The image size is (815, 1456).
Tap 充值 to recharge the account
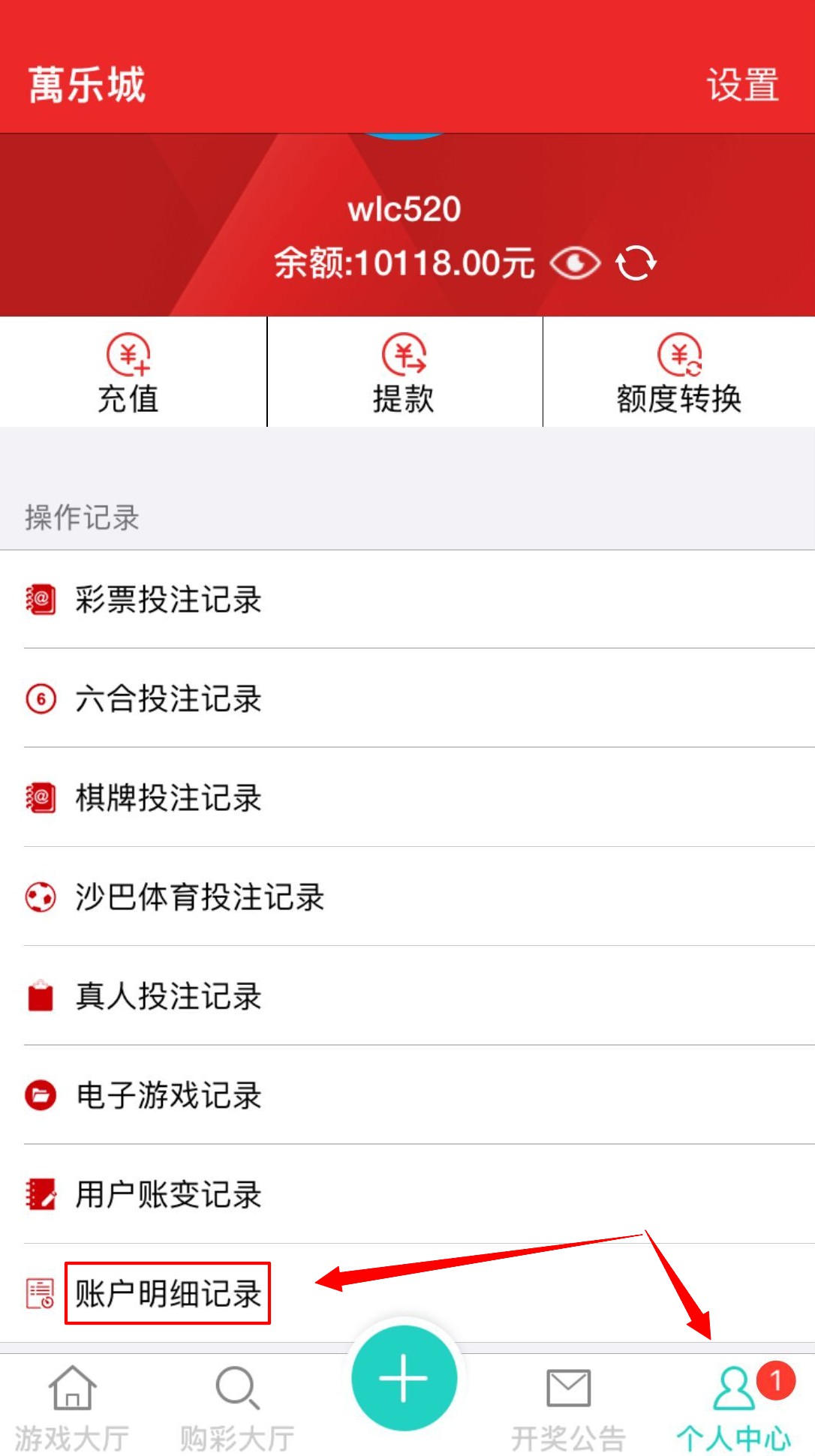[128, 374]
